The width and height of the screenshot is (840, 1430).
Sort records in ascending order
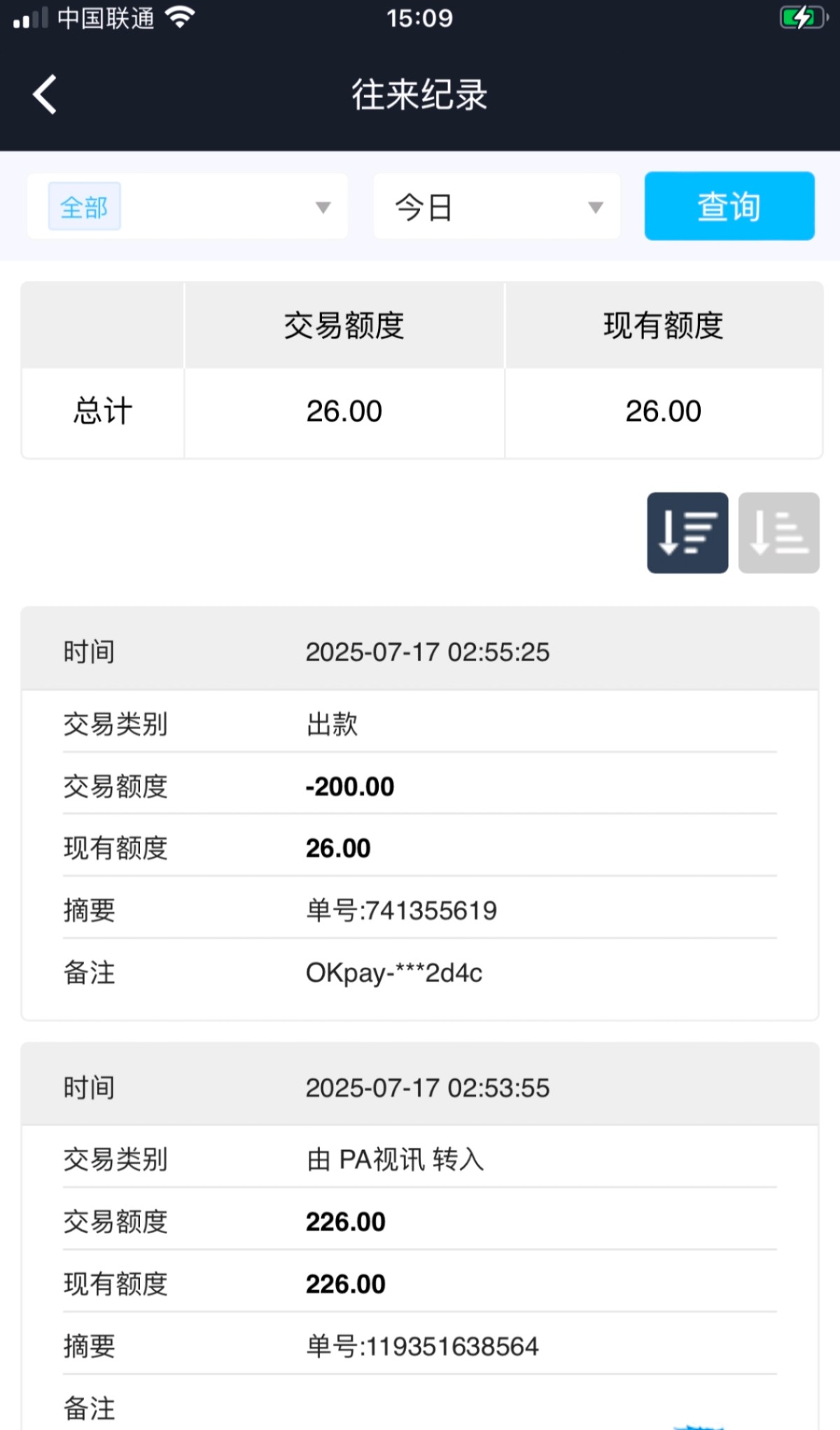778,533
